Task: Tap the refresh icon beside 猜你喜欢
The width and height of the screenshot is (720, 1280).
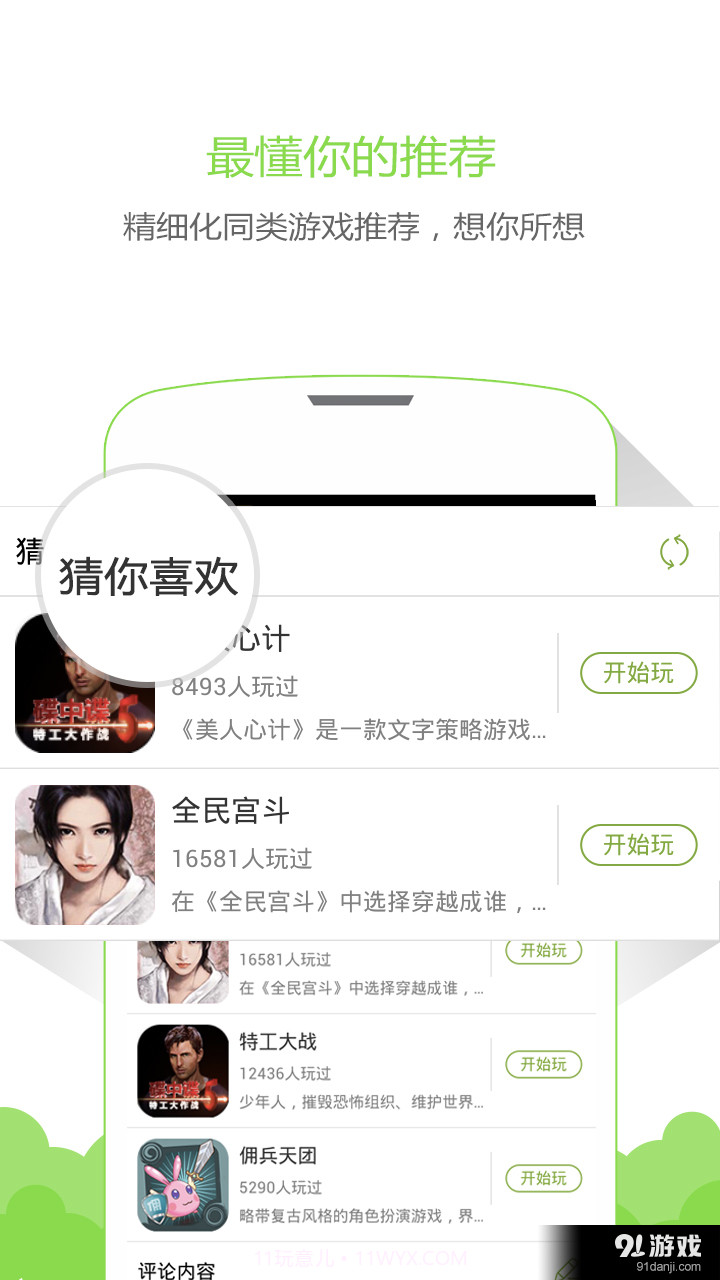Action: pyautogui.click(x=674, y=551)
